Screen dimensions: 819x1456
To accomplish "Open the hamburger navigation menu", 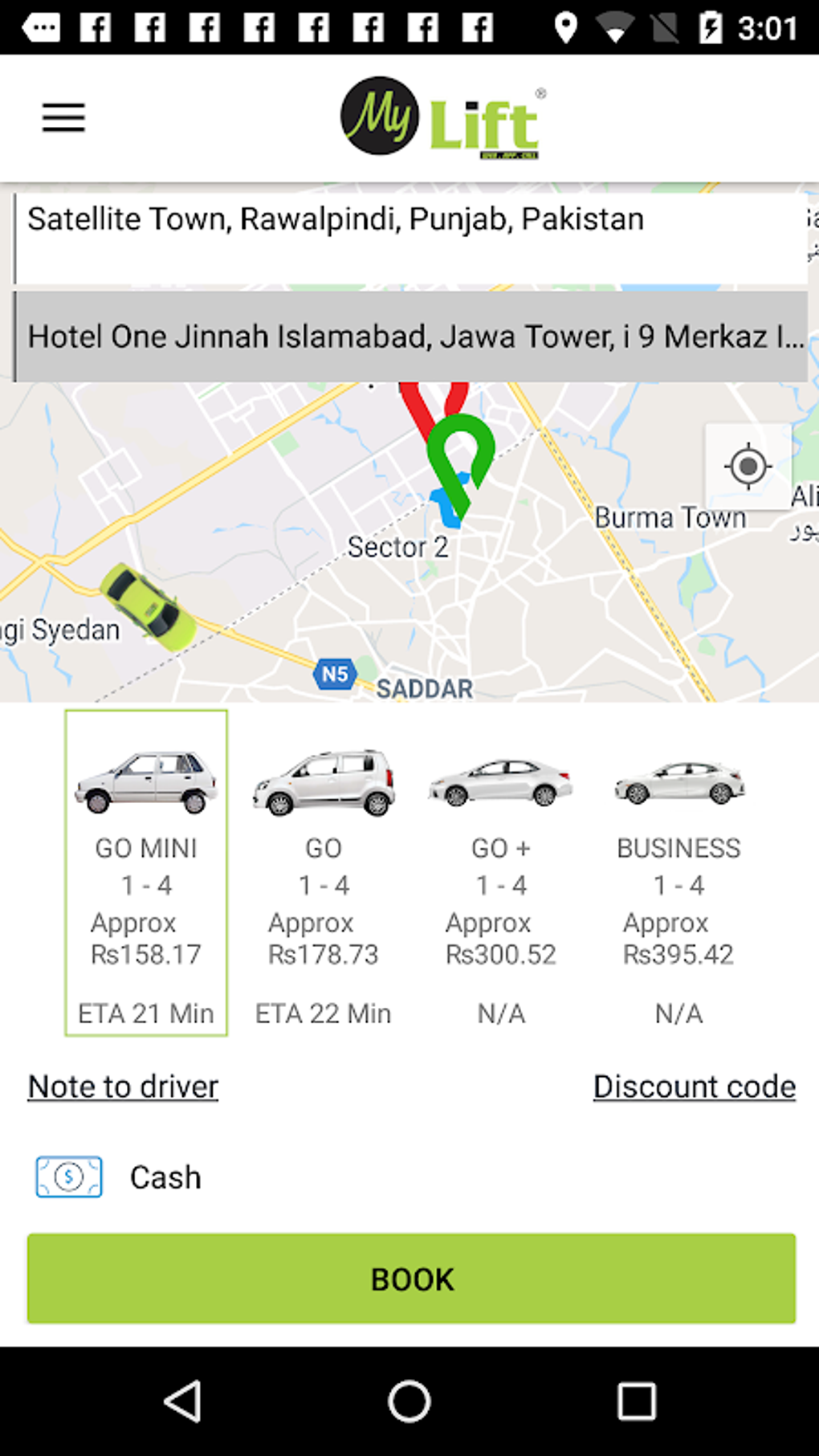I will tap(63, 118).
